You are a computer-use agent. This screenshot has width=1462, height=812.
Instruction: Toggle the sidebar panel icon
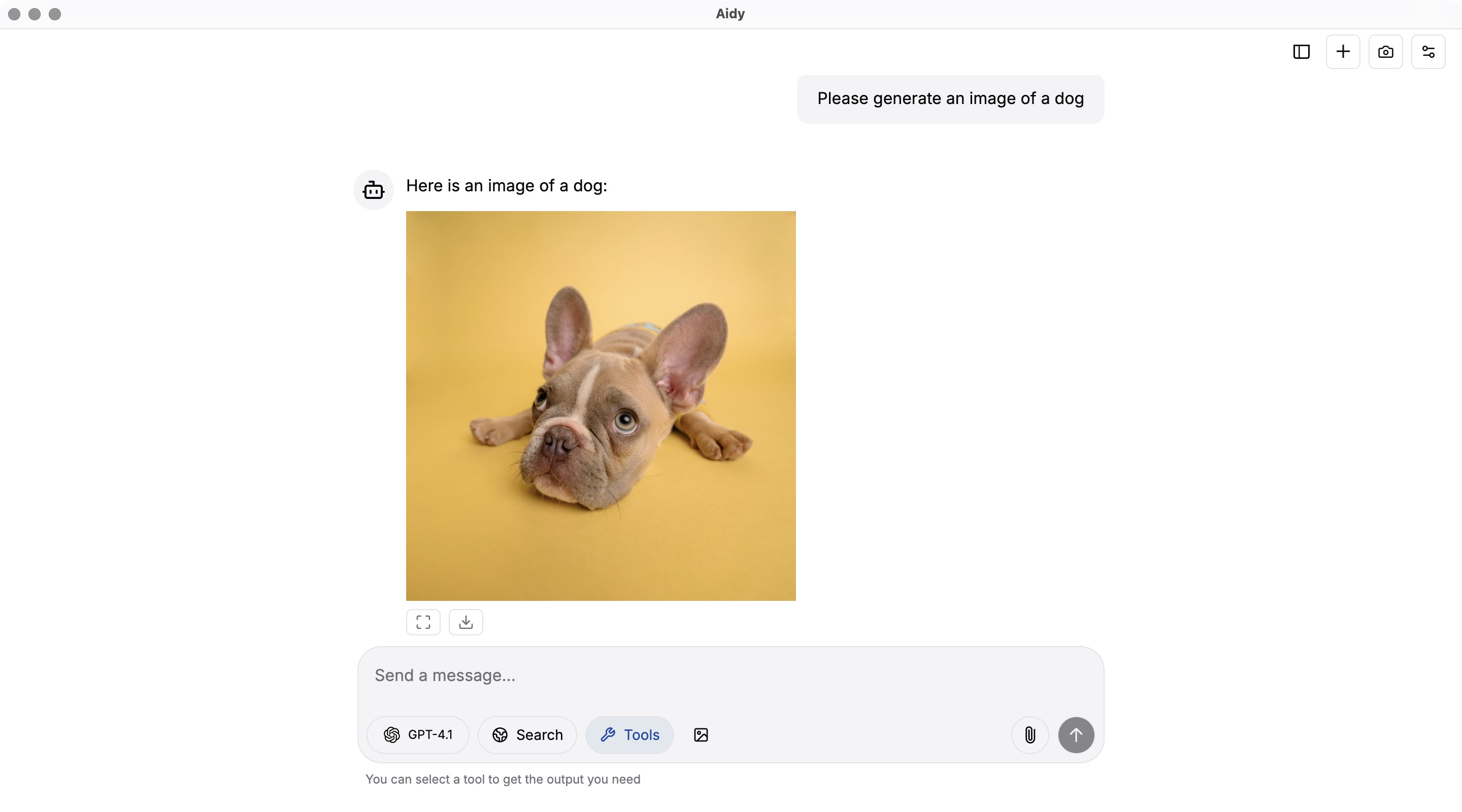[x=1301, y=52]
